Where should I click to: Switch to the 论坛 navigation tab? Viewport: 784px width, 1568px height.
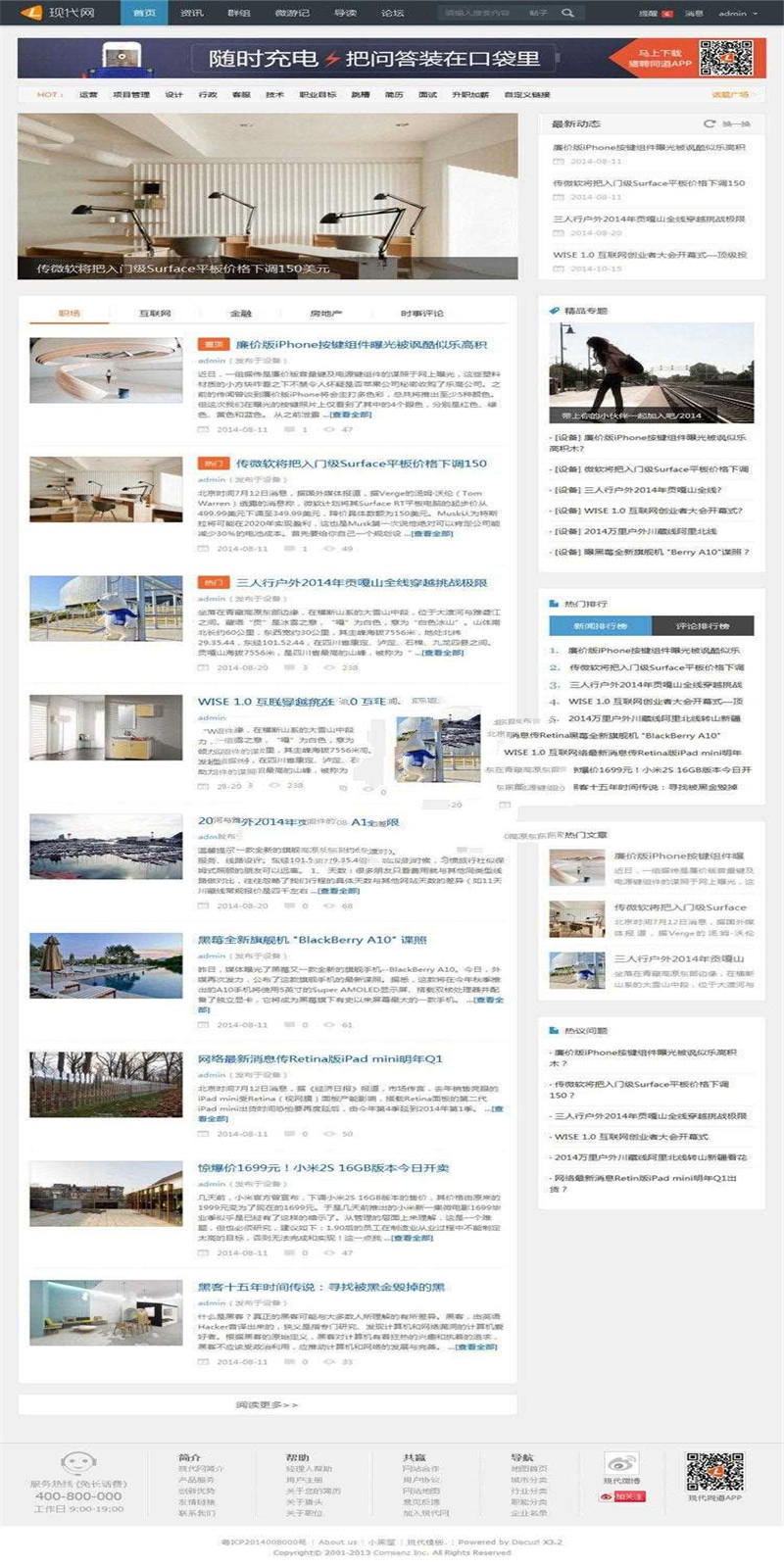pos(392,14)
